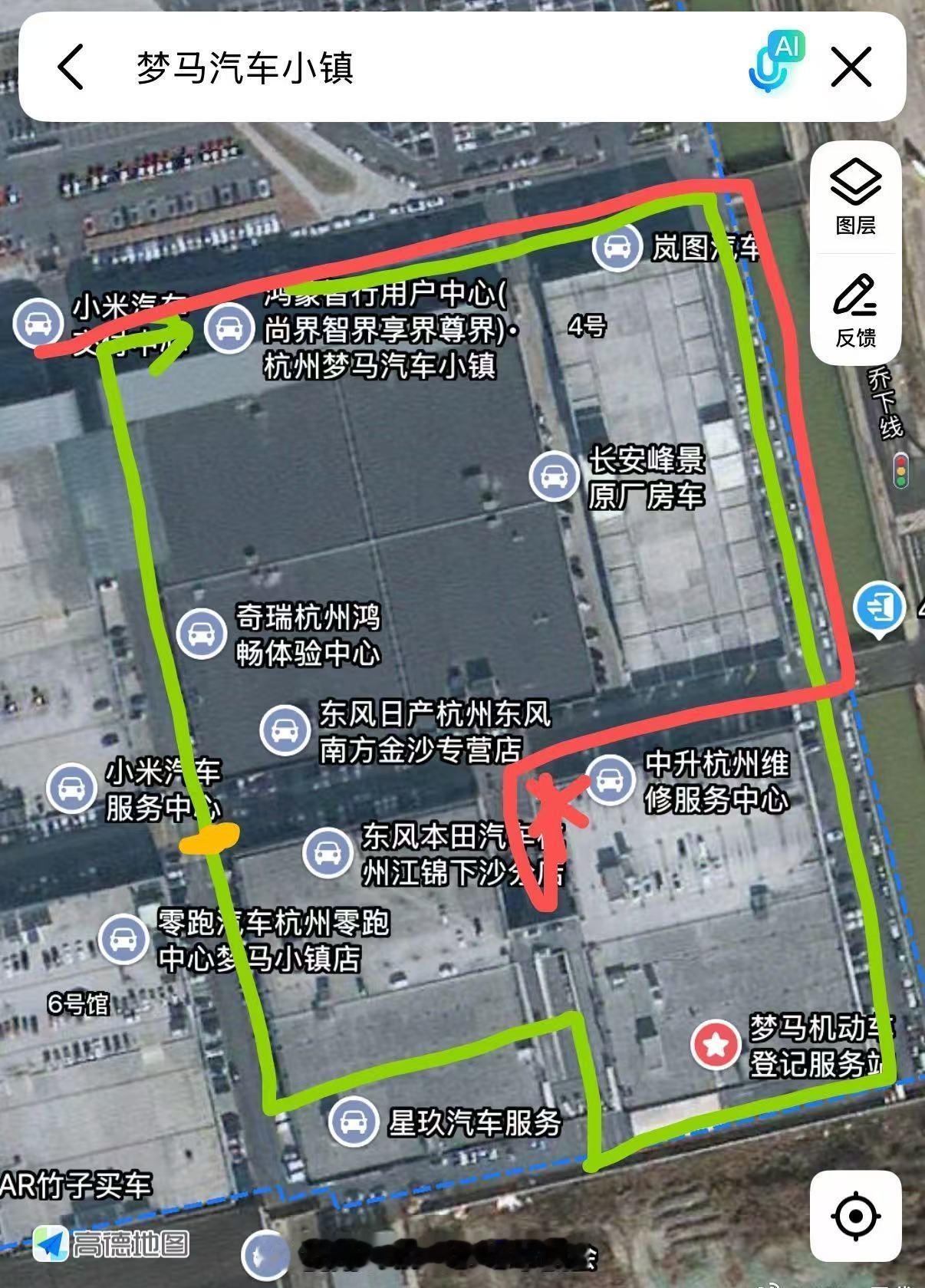Select the 奇瑞杭州鸿畅体验中心 marker

(x=202, y=634)
